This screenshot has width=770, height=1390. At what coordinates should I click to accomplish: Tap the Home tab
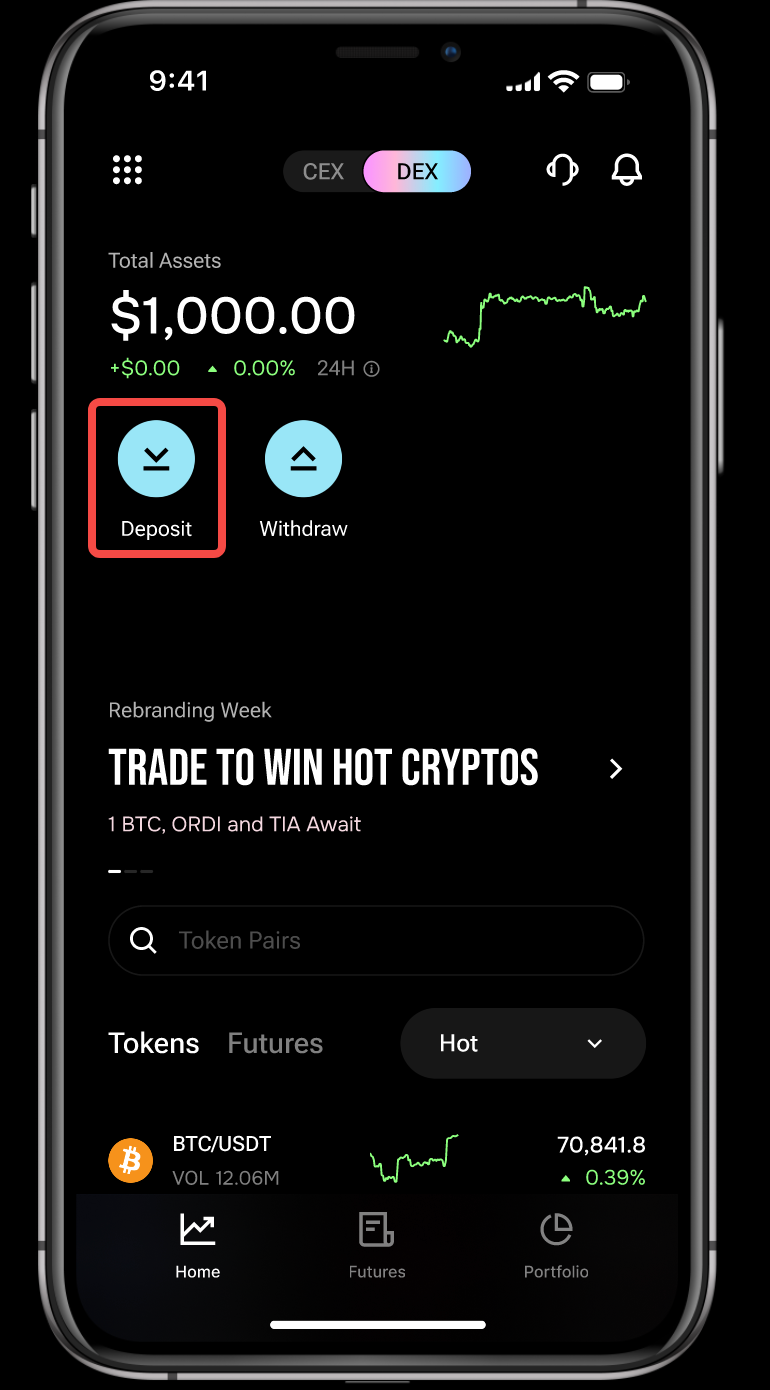pyautogui.click(x=197, y=1245)
